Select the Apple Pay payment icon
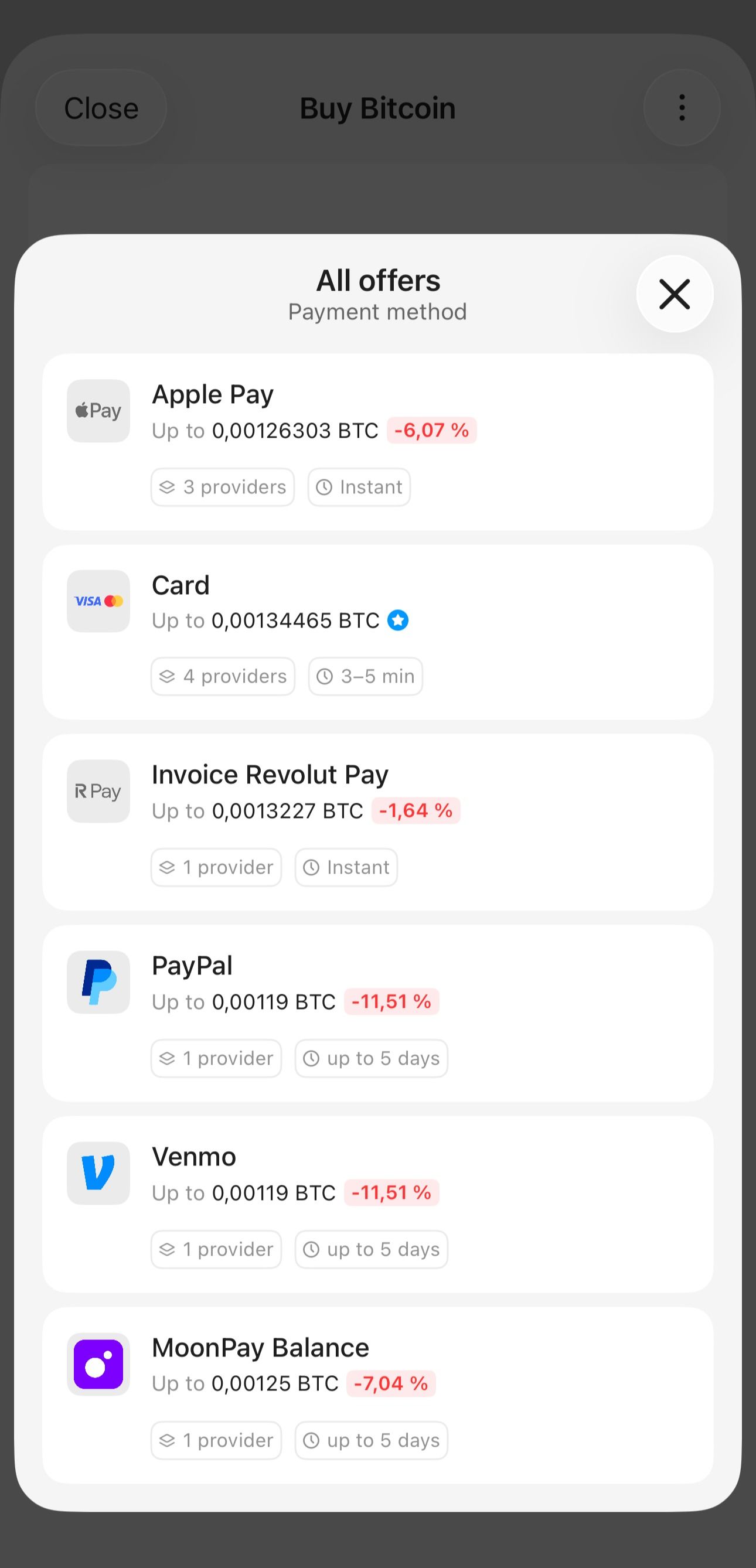The image size is (756, 1568). [97, 410]
